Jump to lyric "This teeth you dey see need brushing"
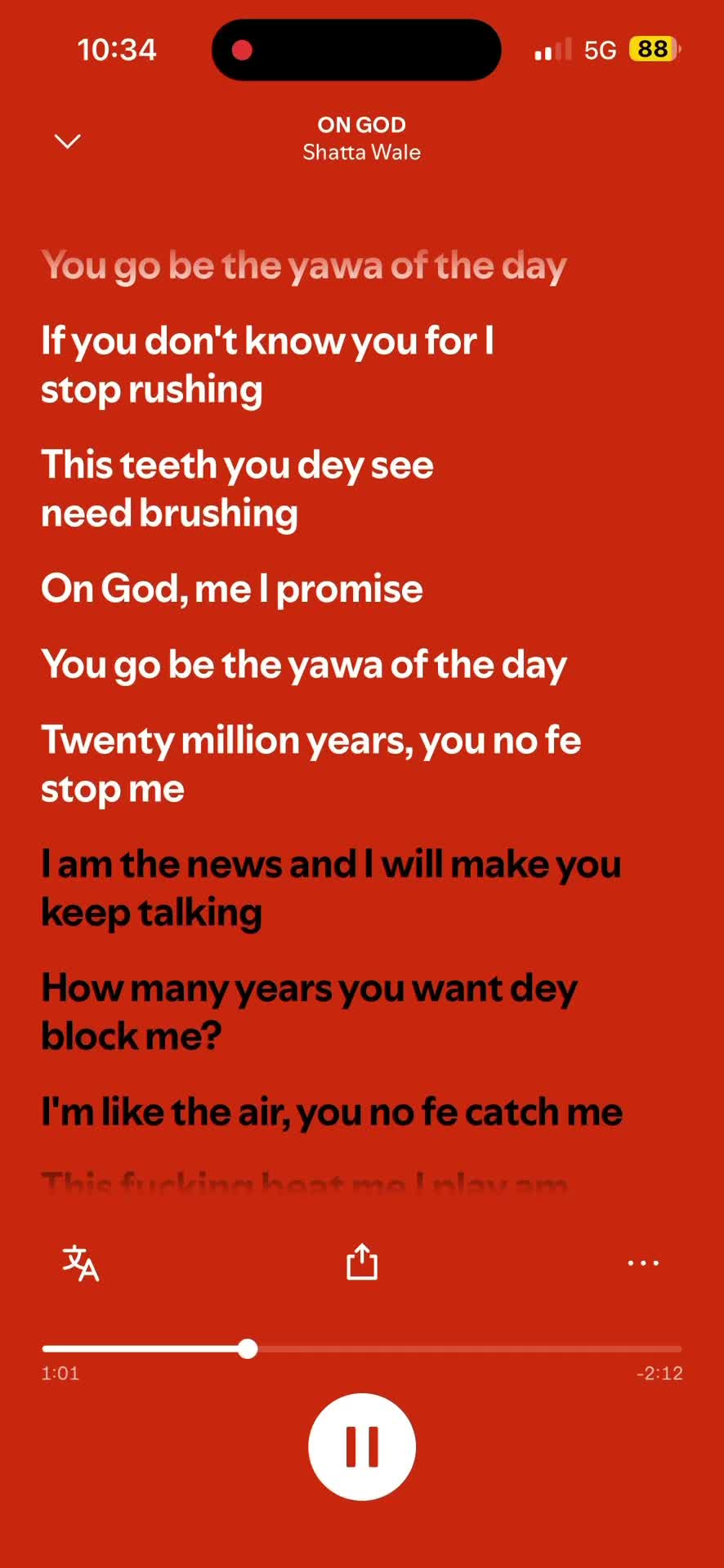Image resolution: width=724 pixels, height=1568 pixels. (237, 489)
